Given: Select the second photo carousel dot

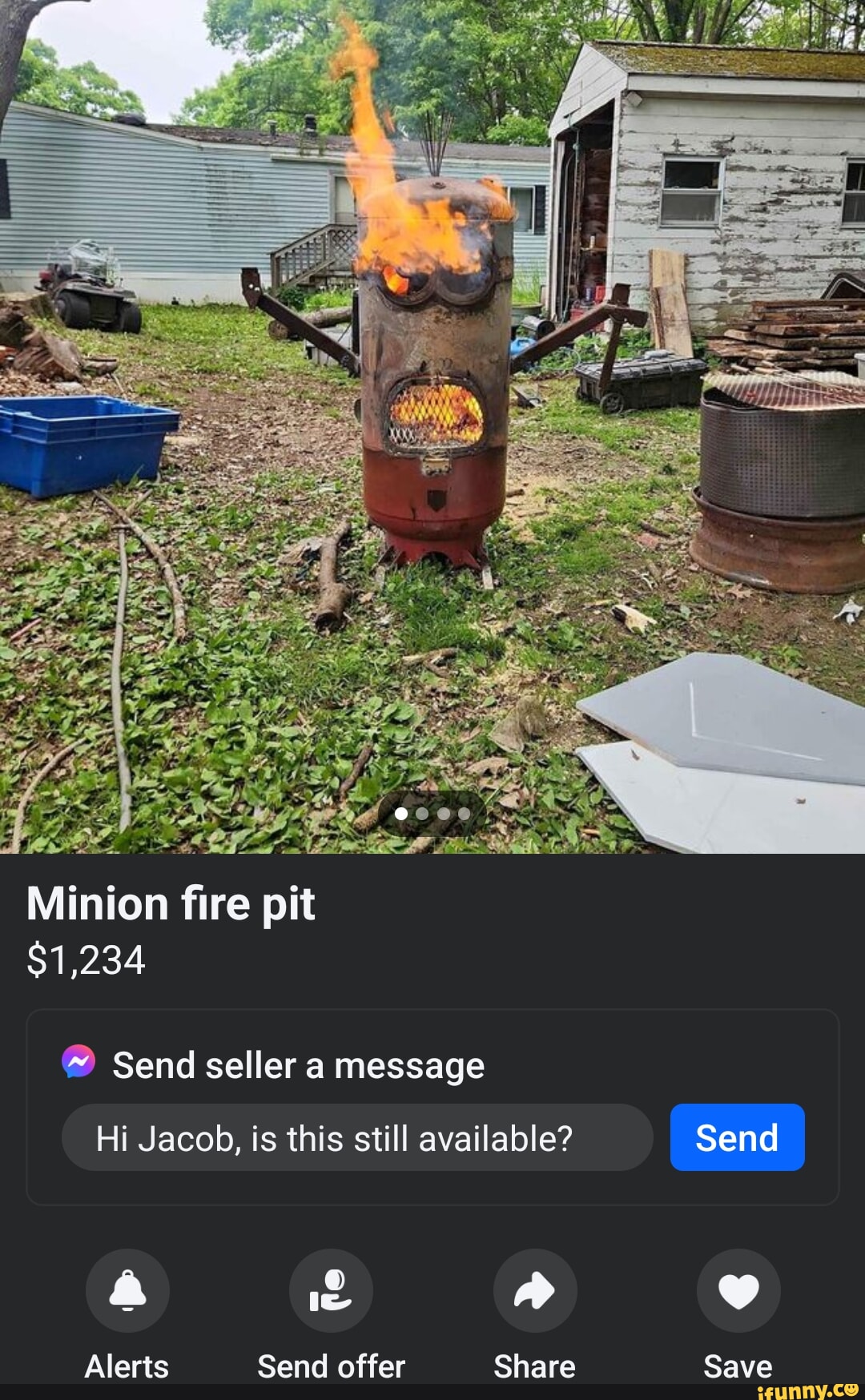Looking at the screenshot, I should coord(422,813).
